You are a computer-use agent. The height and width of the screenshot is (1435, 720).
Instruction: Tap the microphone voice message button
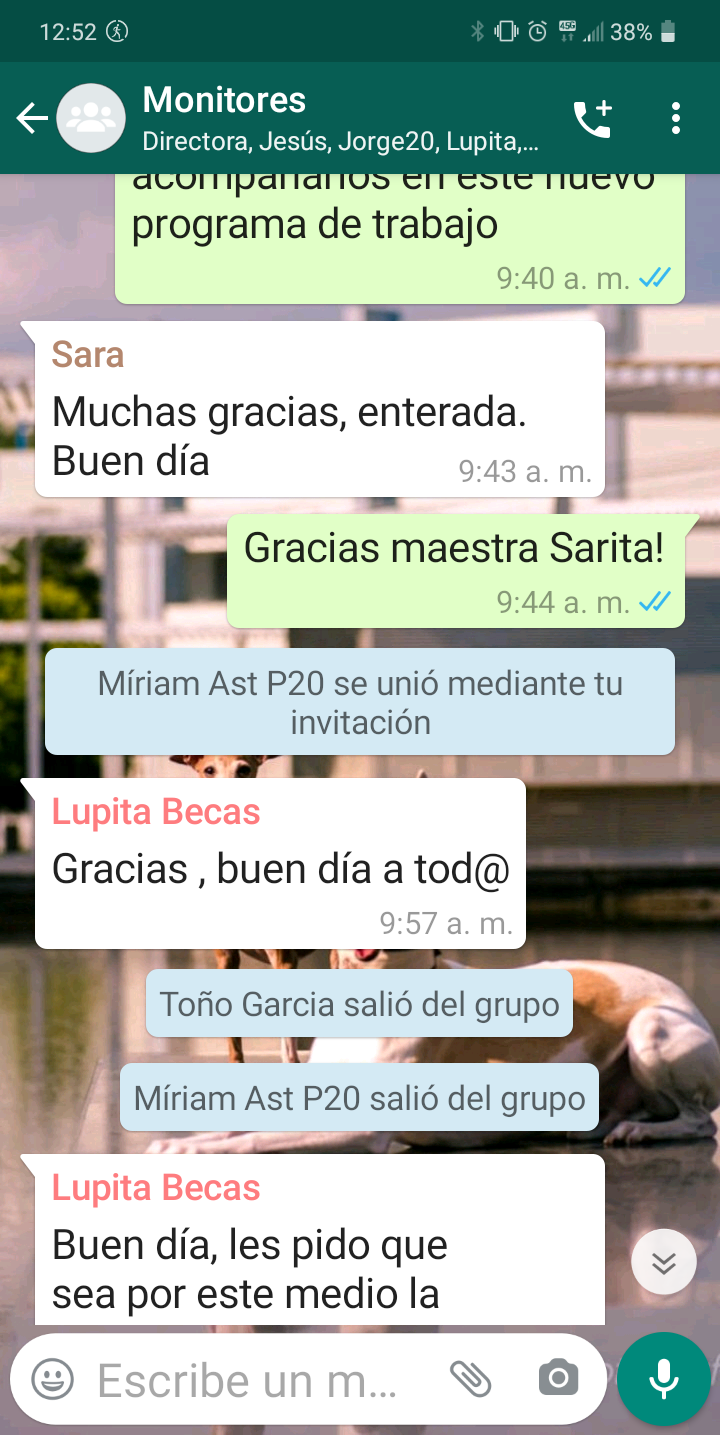pos(664,1379)
